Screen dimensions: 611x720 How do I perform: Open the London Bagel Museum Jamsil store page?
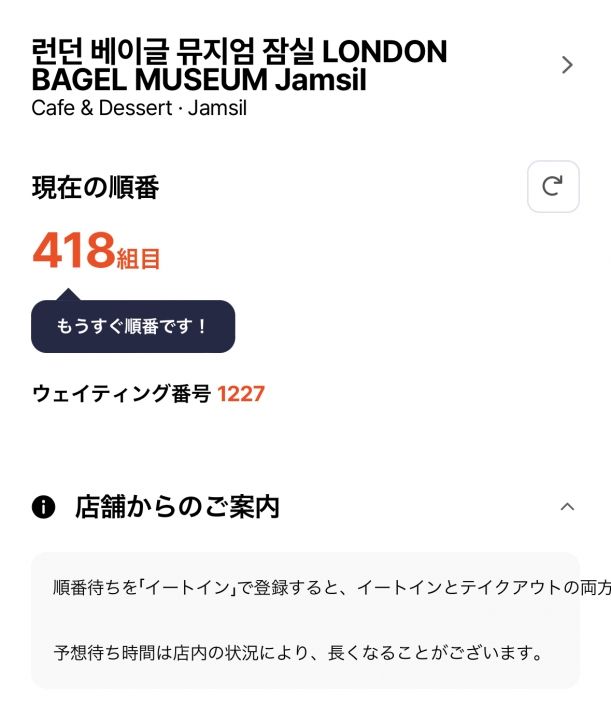pos(567,66)
